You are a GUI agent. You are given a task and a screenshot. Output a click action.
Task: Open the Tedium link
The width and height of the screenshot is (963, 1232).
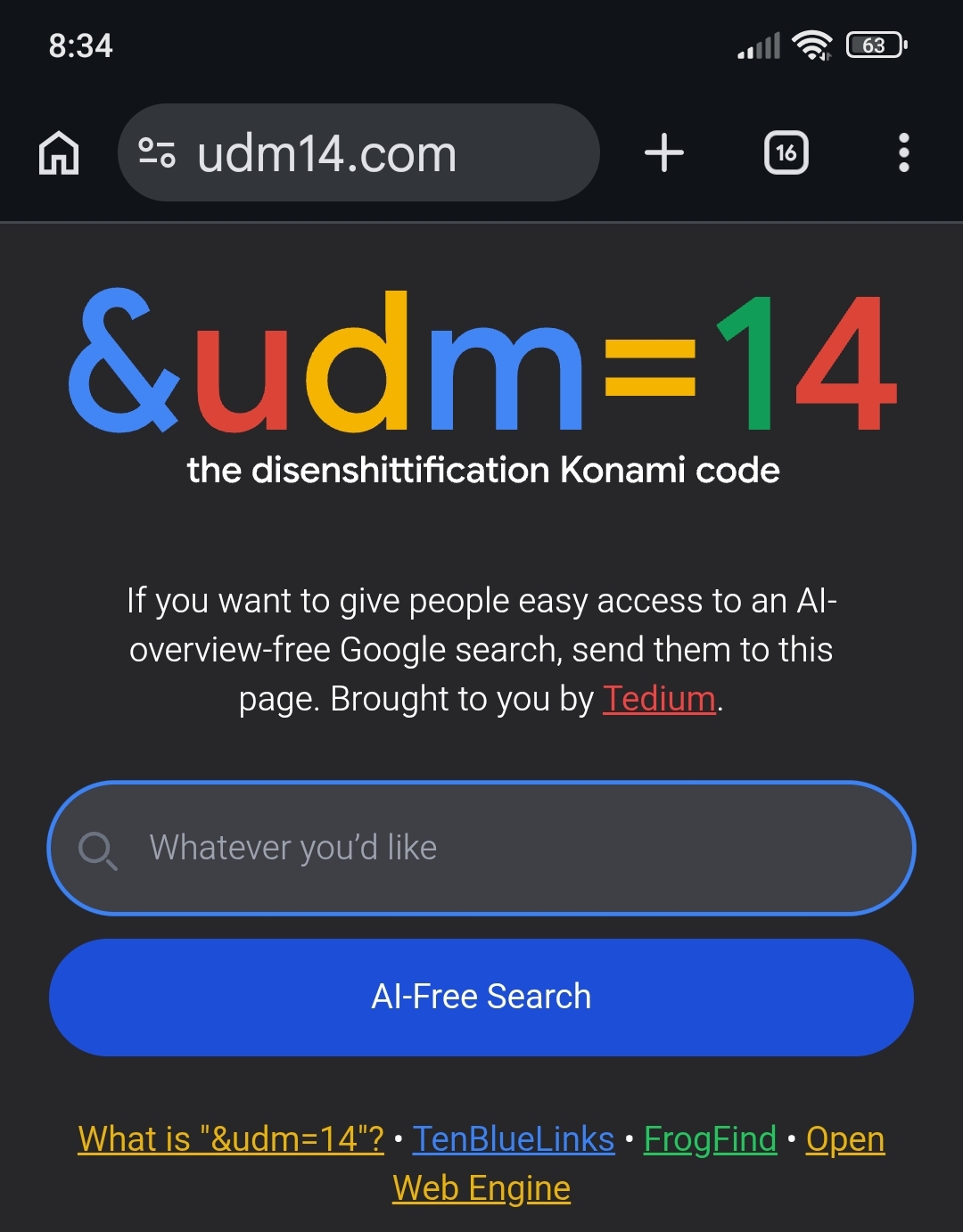(659, 699)
